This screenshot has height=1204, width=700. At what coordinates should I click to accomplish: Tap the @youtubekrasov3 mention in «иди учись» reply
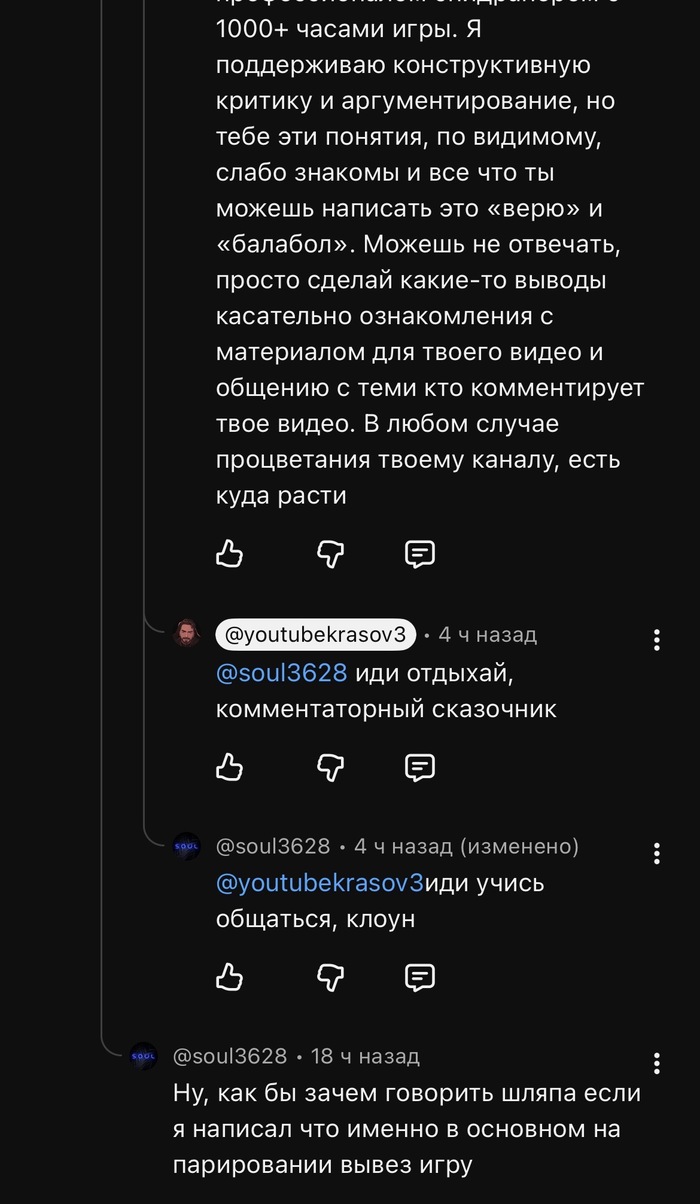pyautogui.click(x=321, y=884)
